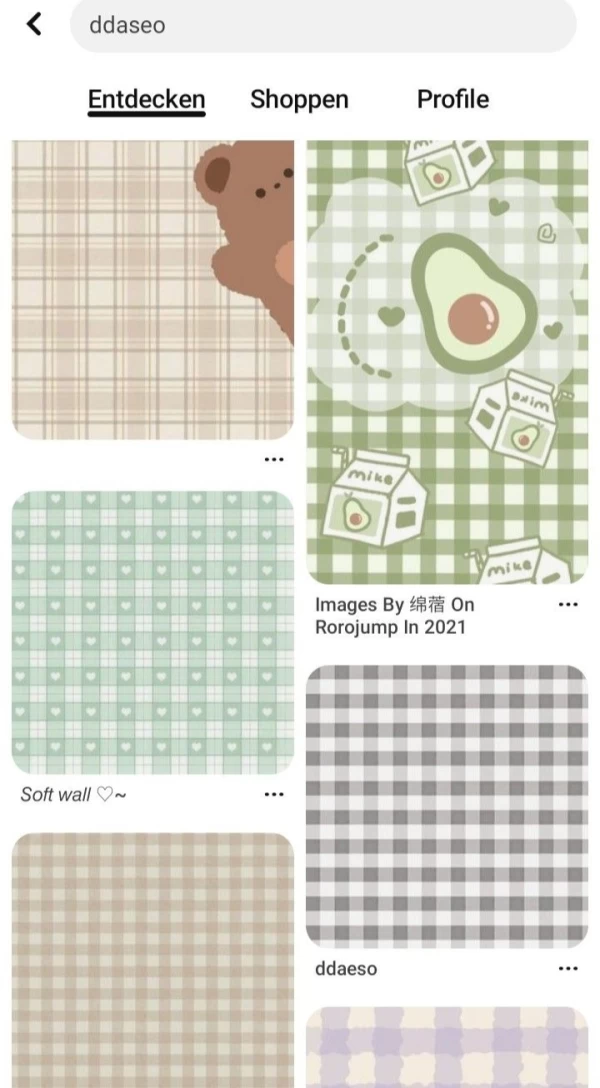Open the brown bear plaid pin
The height and width of the screenshot is (1088, 600).
point(152,290)
